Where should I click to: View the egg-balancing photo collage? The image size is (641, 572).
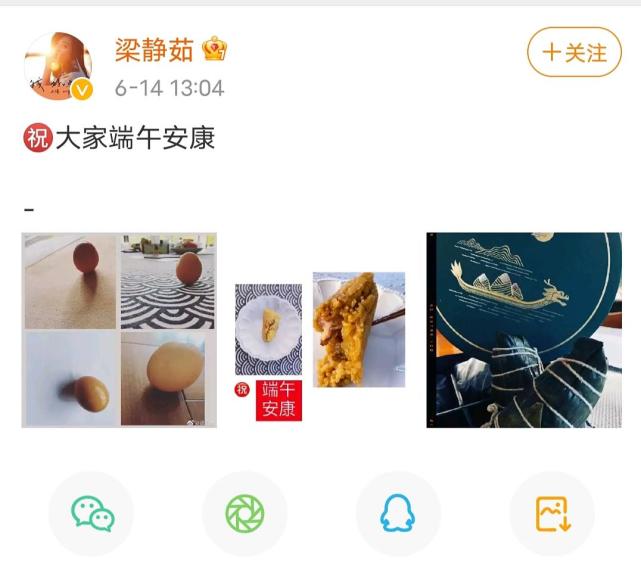click(119, 330)
